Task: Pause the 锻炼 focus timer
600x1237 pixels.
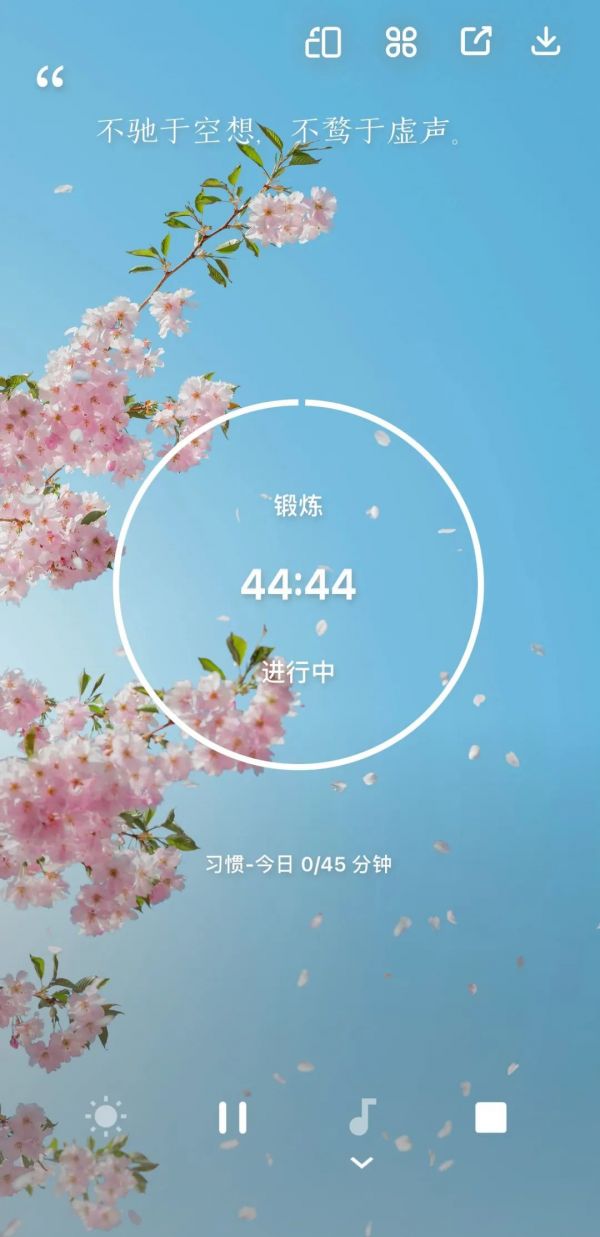Action: point(233,1117)
